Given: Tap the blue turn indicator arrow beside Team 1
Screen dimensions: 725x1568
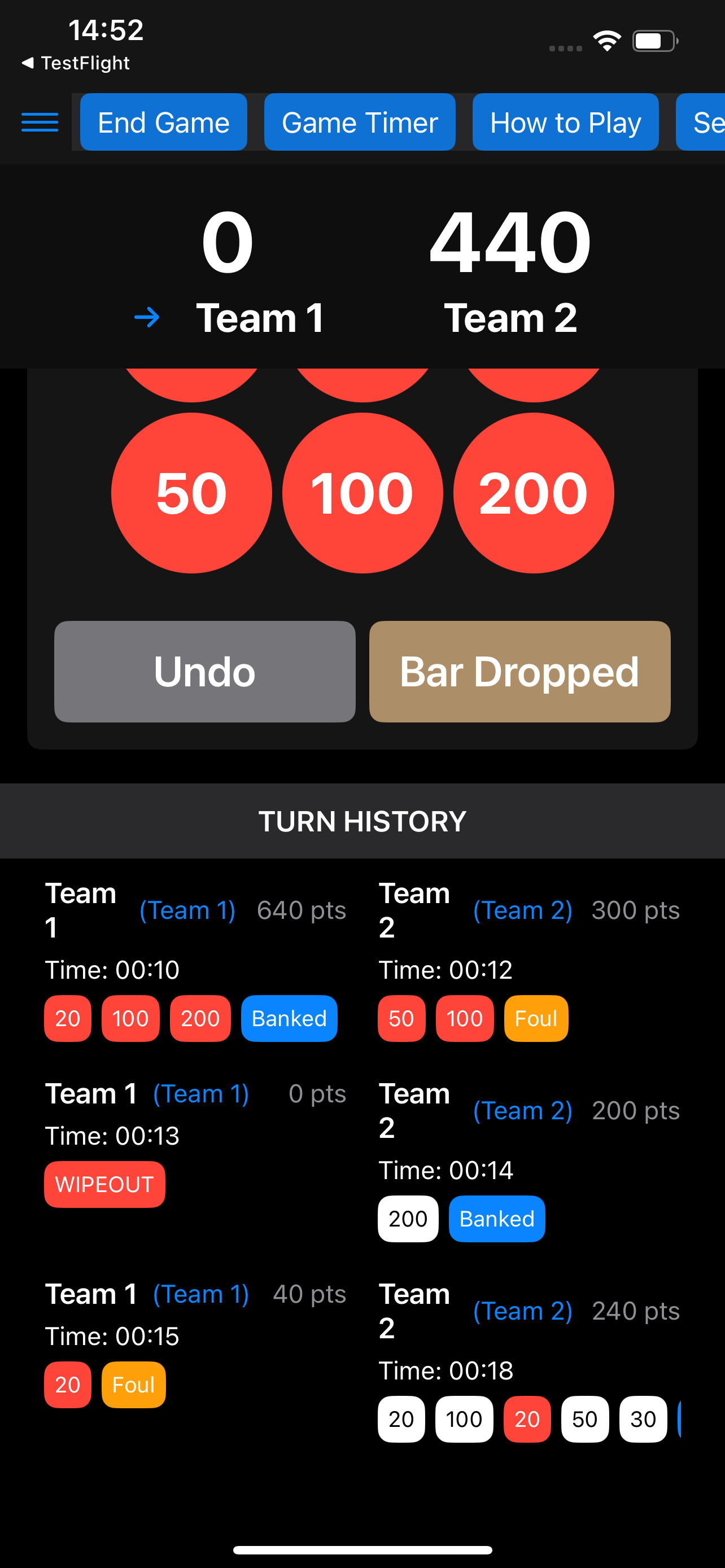Looking at the screenshot, I should (148, 317).
